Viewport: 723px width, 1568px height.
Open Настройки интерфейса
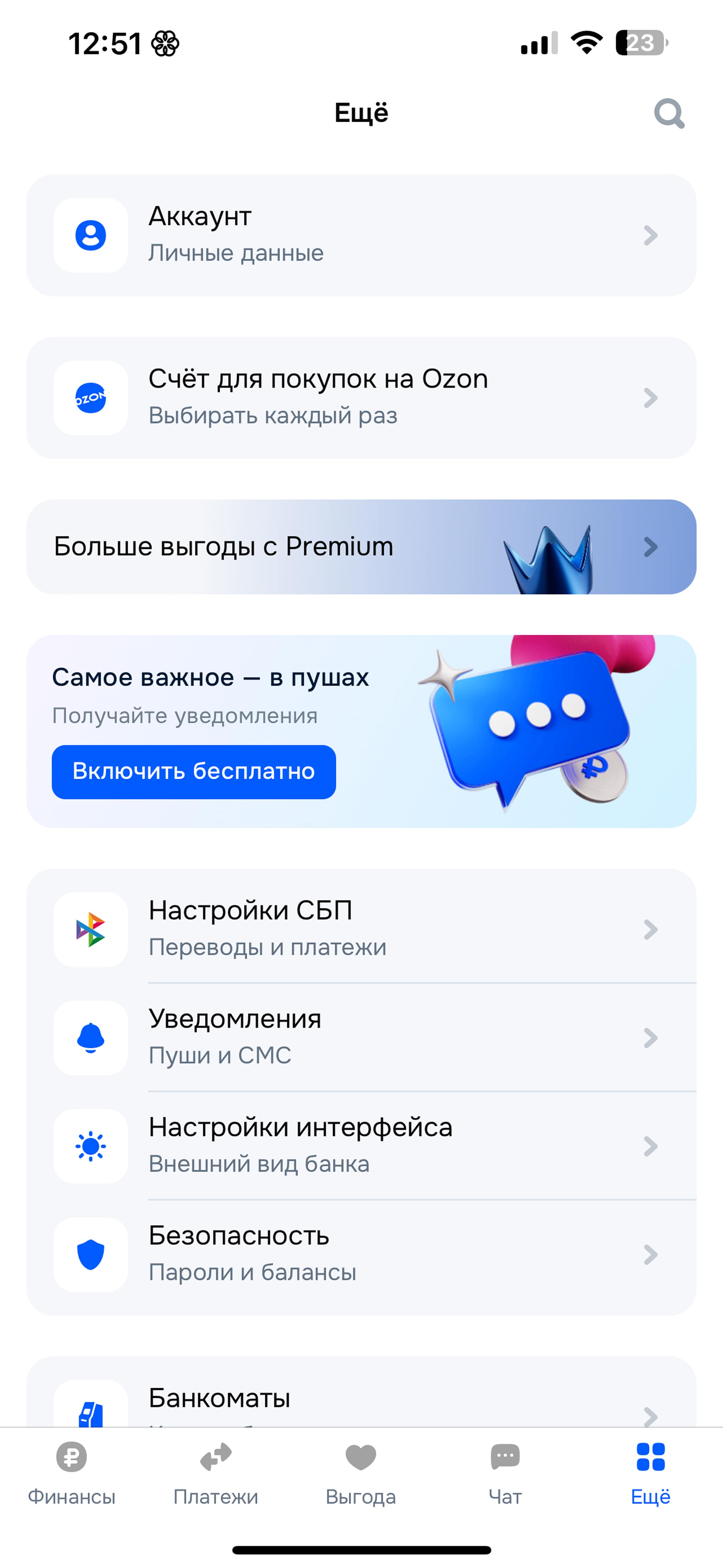361,1146
